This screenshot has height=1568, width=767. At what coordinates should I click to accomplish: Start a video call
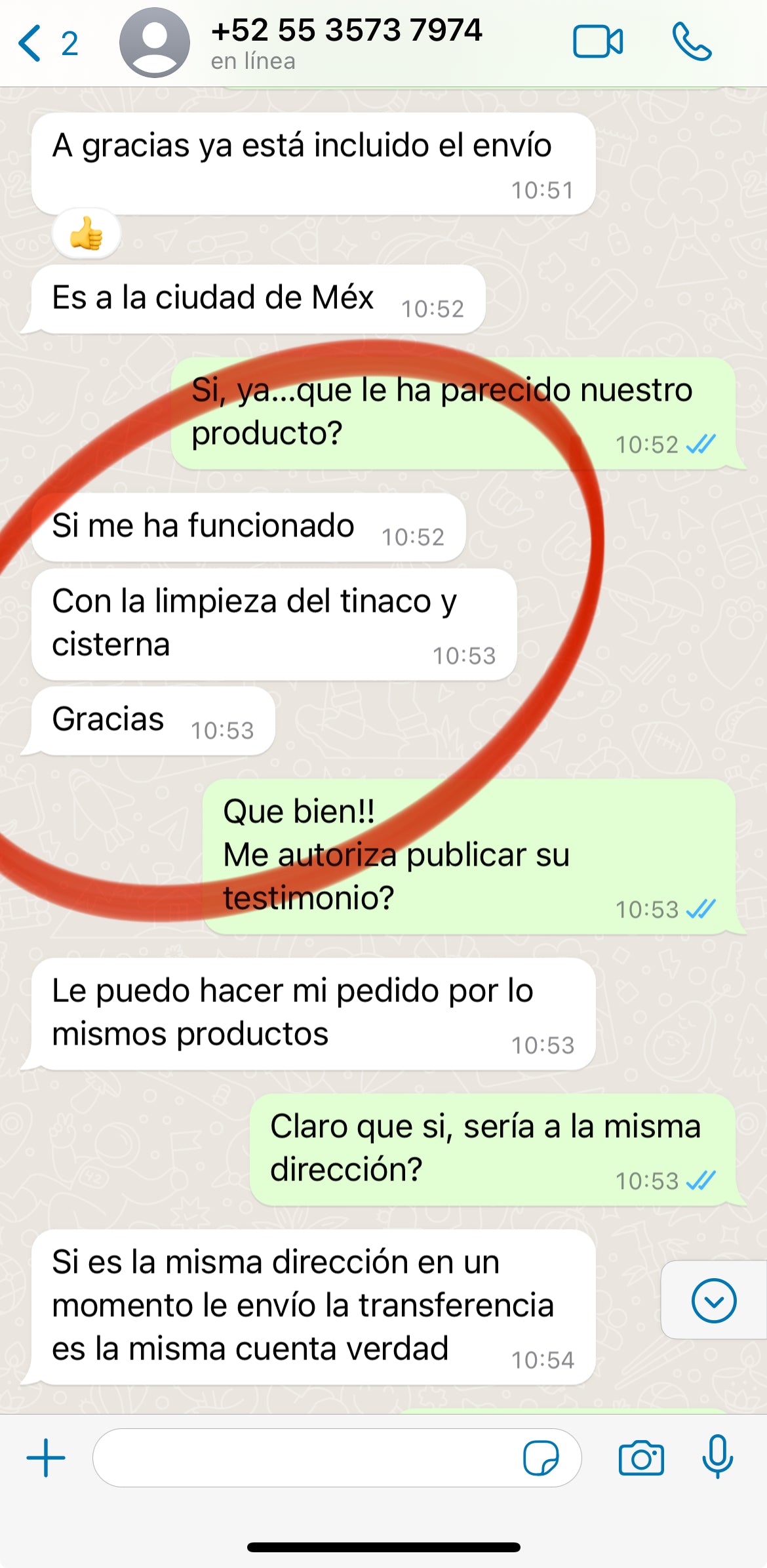click(597, 42)
